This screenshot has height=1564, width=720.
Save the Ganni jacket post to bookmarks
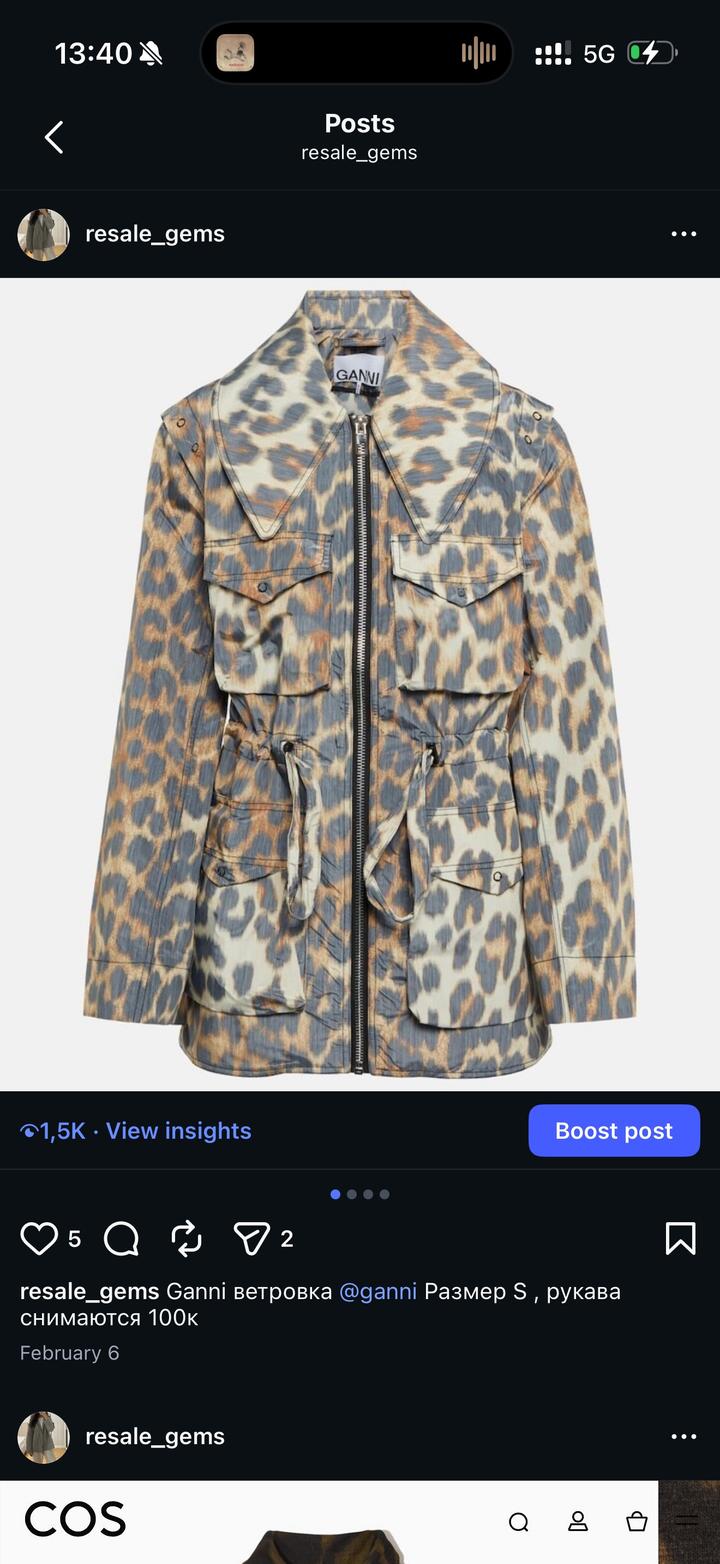pyautogui.click(x=680, y=1239)
